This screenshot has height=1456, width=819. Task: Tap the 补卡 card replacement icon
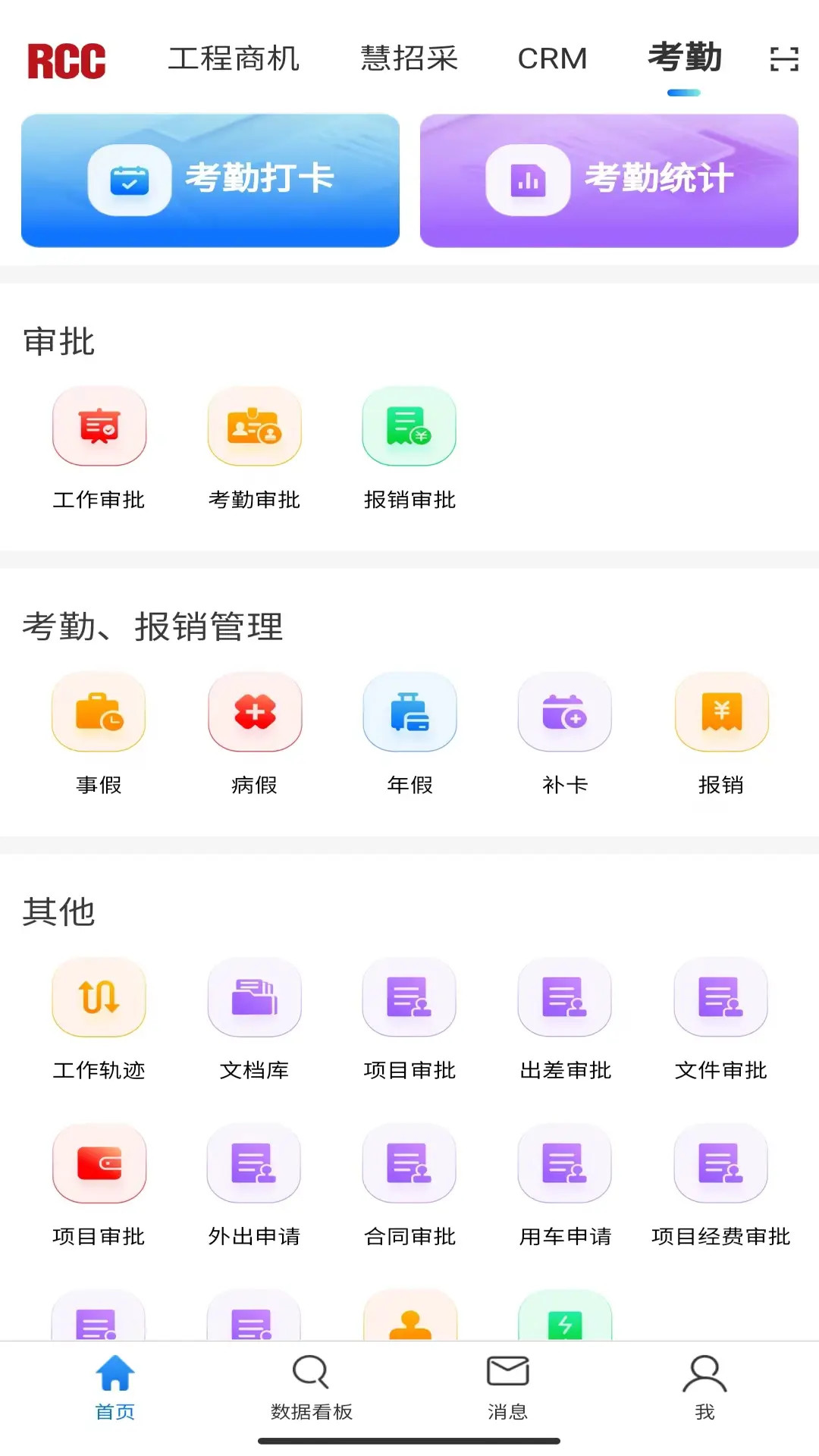click(x=565, y=713)
